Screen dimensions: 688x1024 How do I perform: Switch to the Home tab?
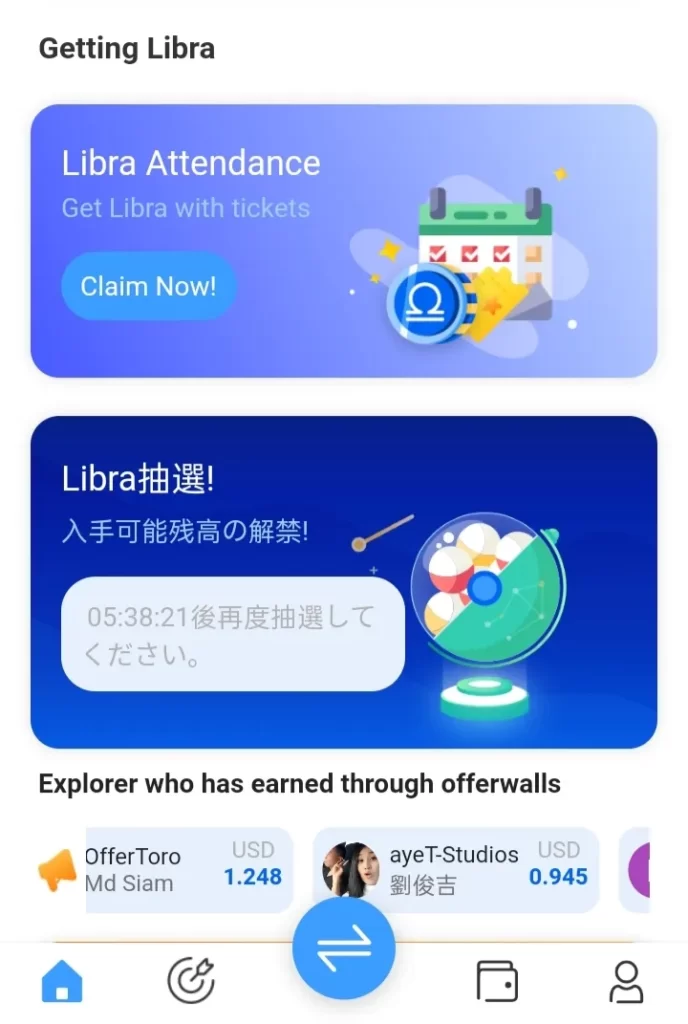62,981
